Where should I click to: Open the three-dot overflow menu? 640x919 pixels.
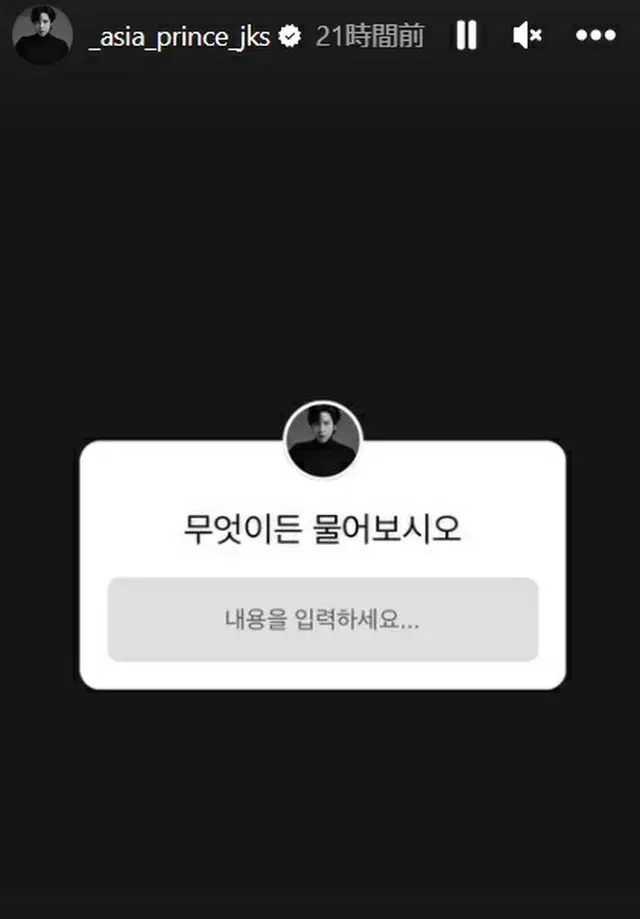(596, 36)
